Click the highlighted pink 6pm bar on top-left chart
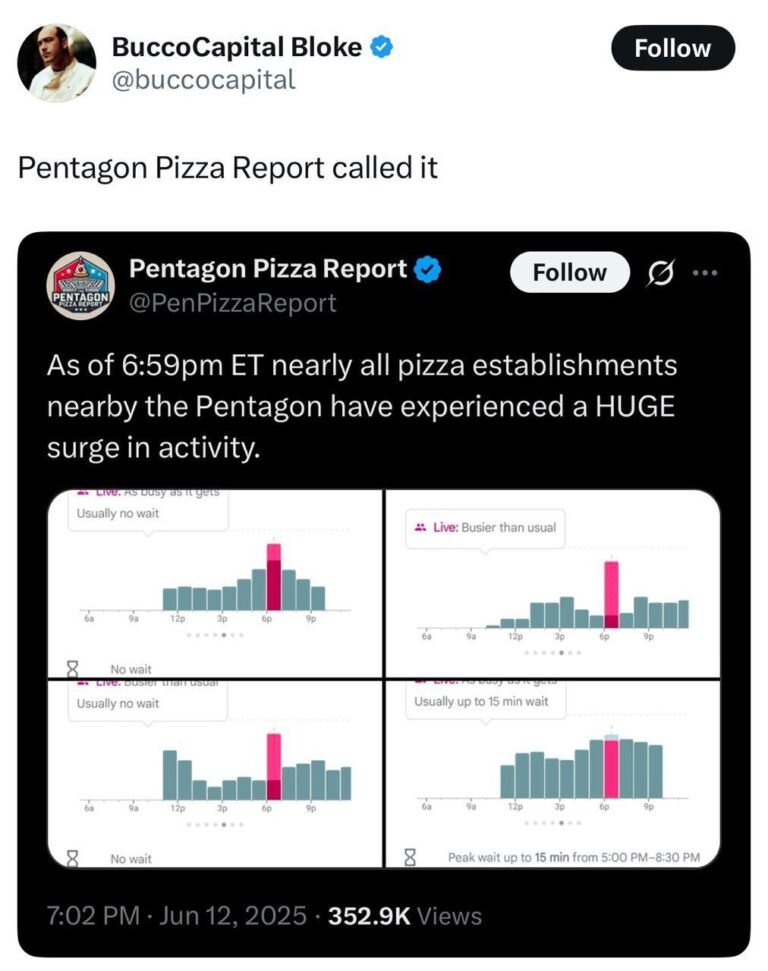Screen dimensions: 768x971 tap(272, 575)
